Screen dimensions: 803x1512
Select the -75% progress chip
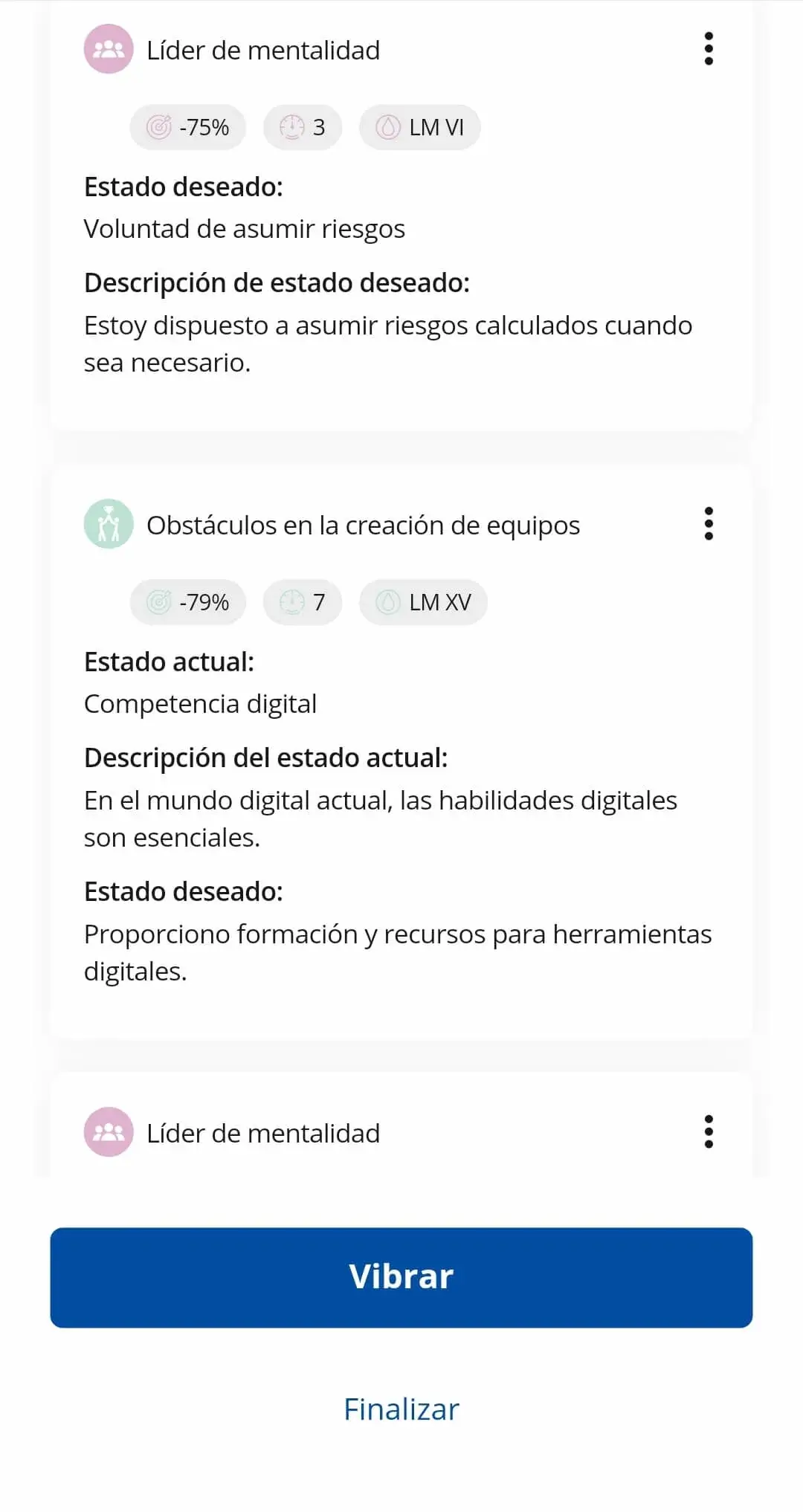tap(187, 126)
